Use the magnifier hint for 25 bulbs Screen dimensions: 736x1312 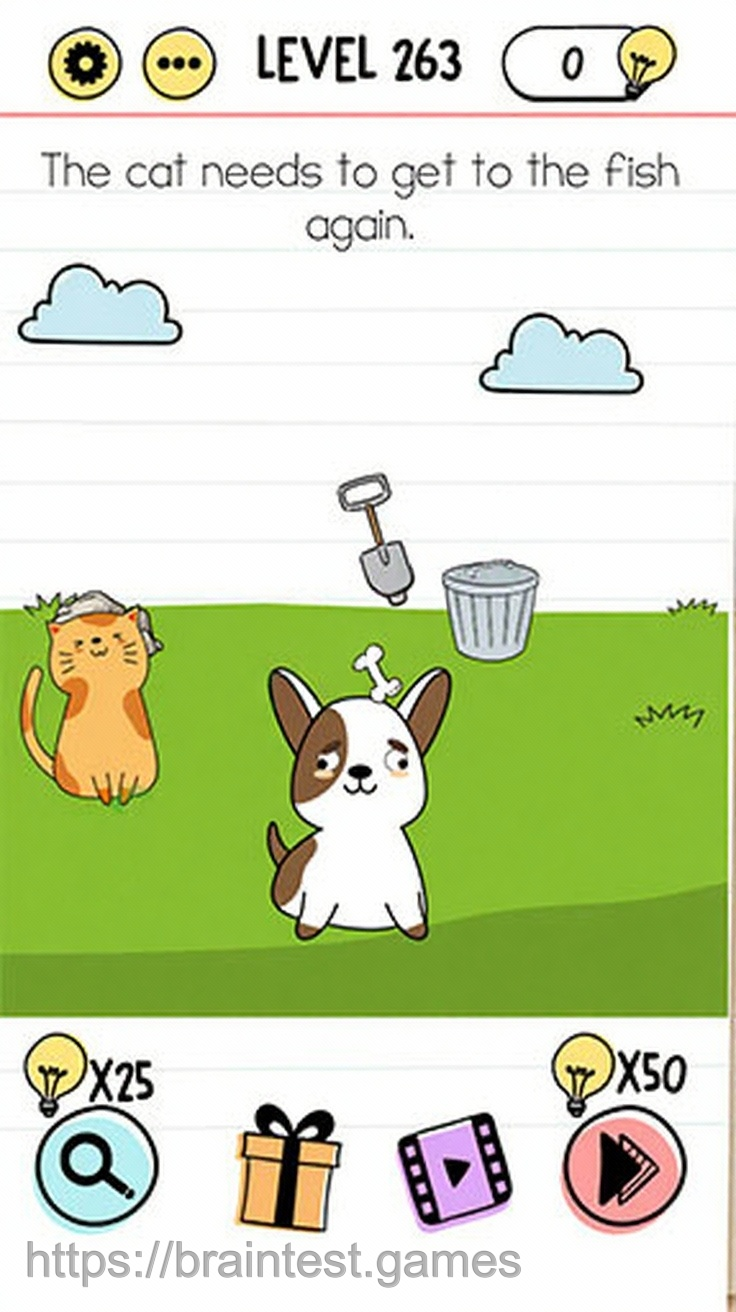pyautogui.click(x=97, y=1167)
